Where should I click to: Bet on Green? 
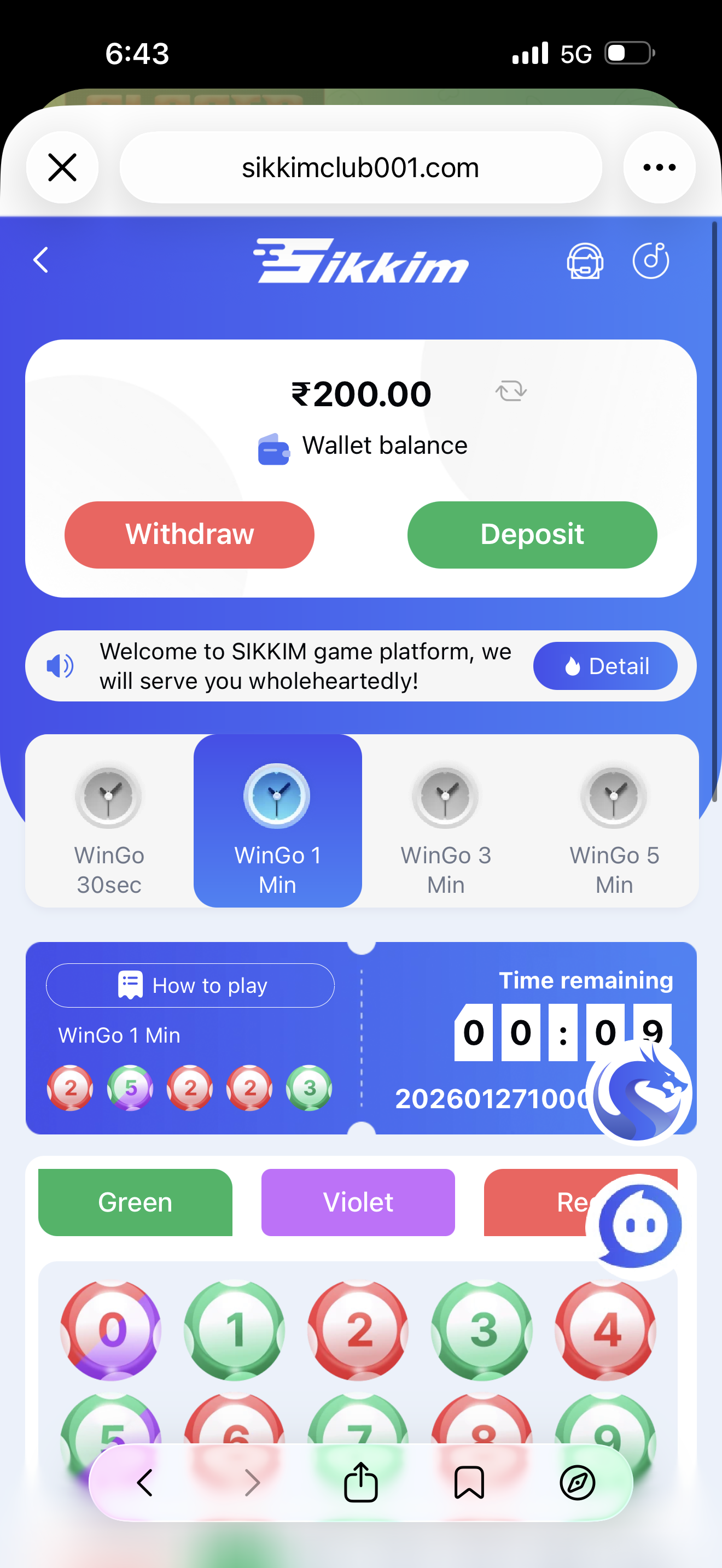coord(135,1202)
